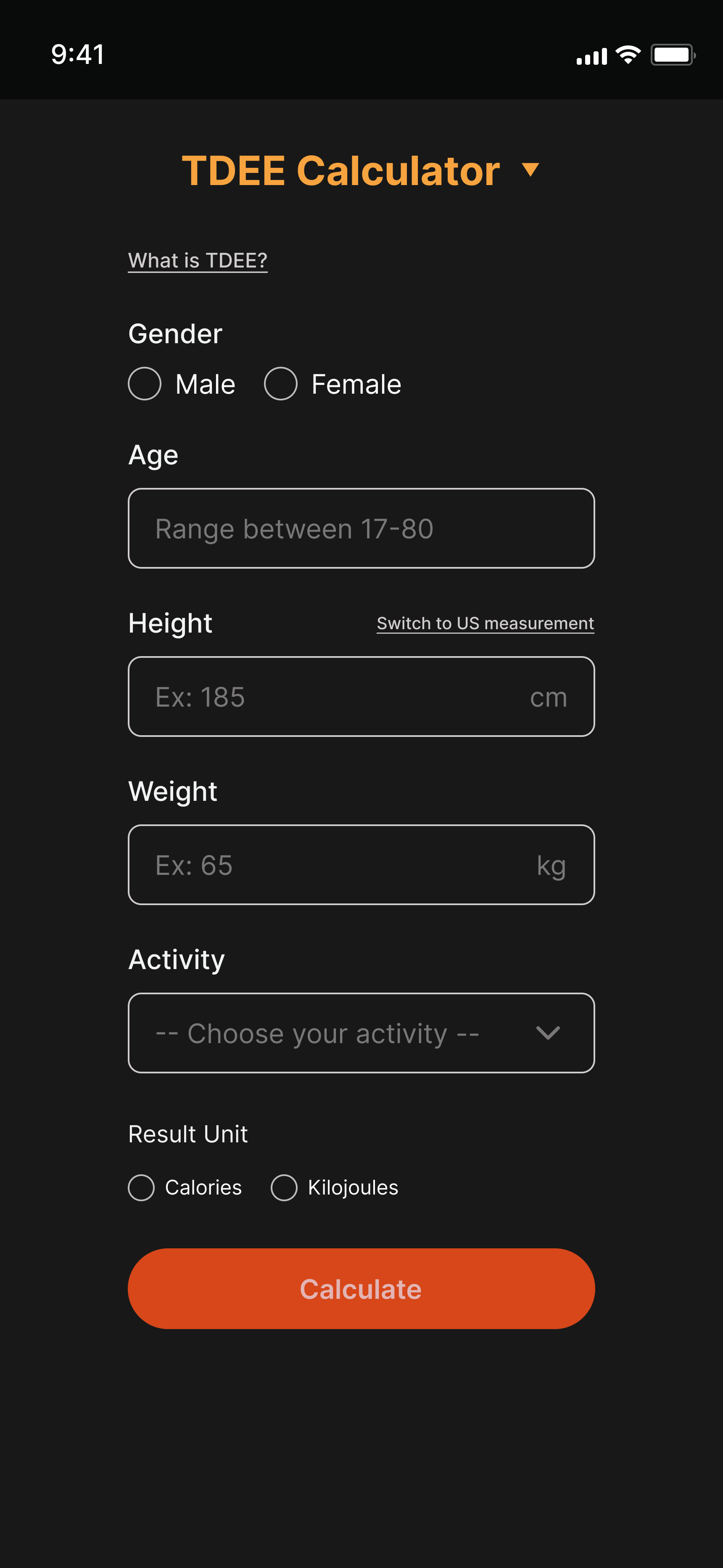Click the Wi-Fi icon in the status bar
723x1568 pixels.
(x=628, y=54)
